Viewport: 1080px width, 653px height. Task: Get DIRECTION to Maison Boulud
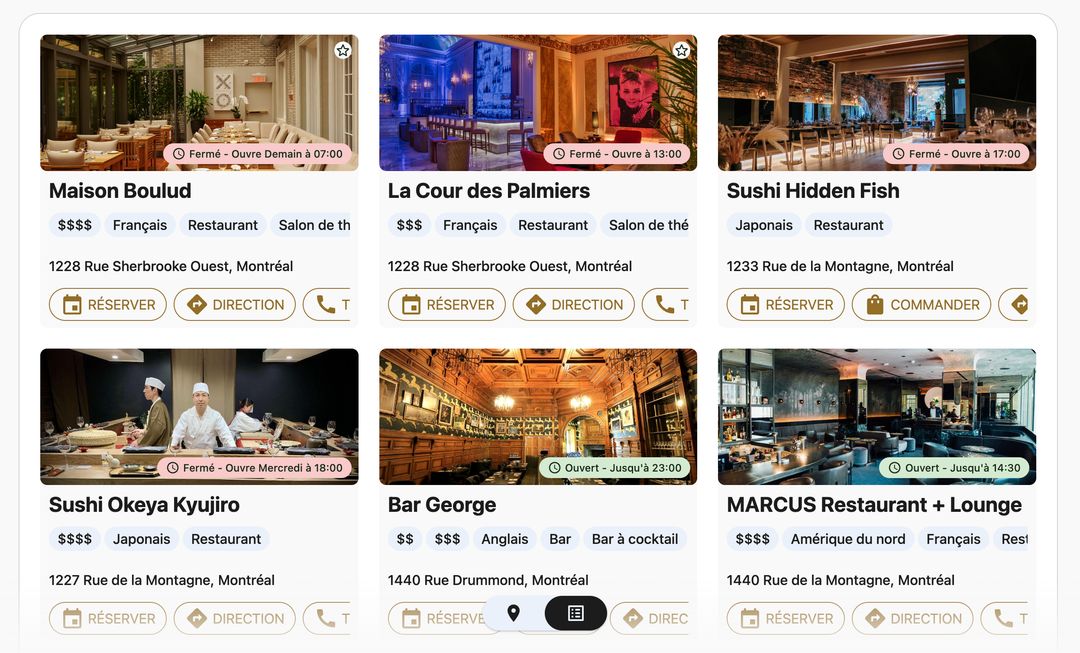[x=235, y=305]
